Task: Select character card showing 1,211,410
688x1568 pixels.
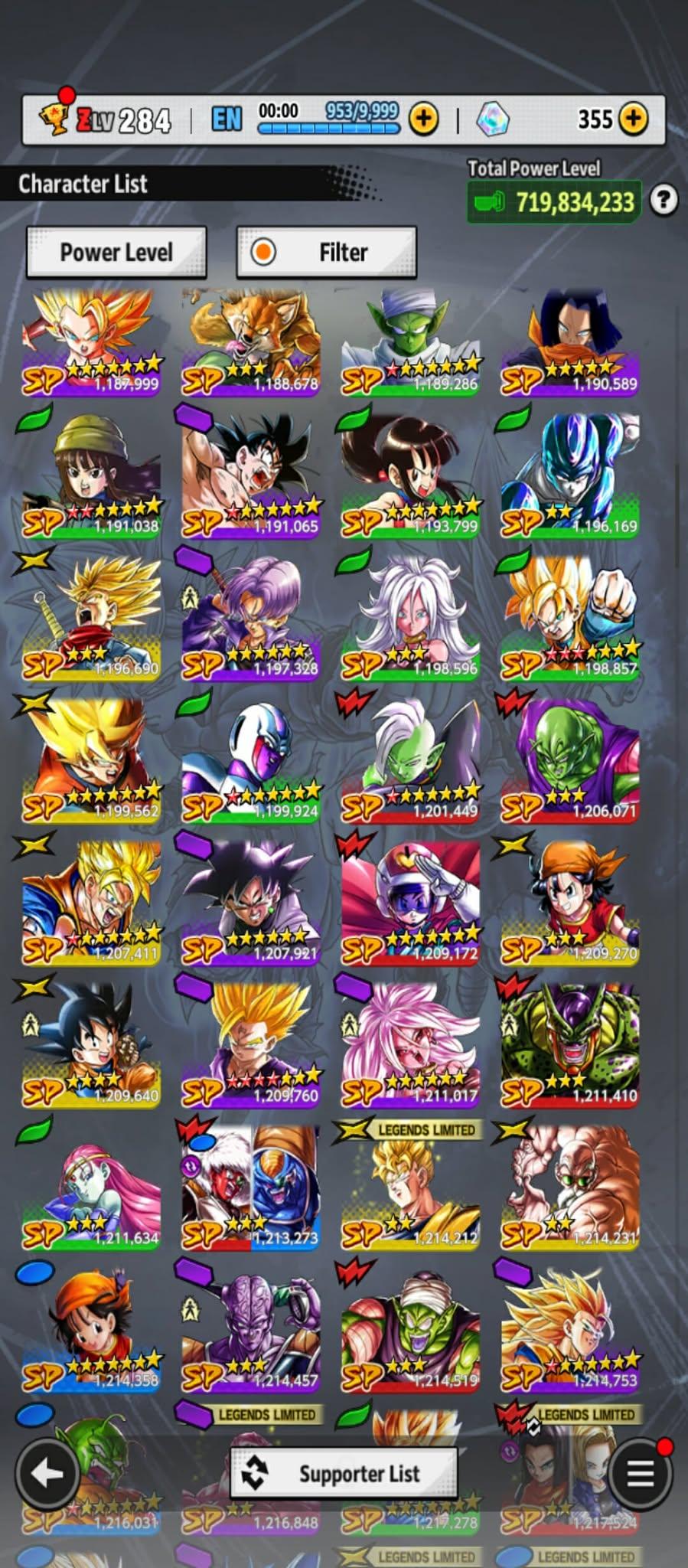Action: point(570,1045)
